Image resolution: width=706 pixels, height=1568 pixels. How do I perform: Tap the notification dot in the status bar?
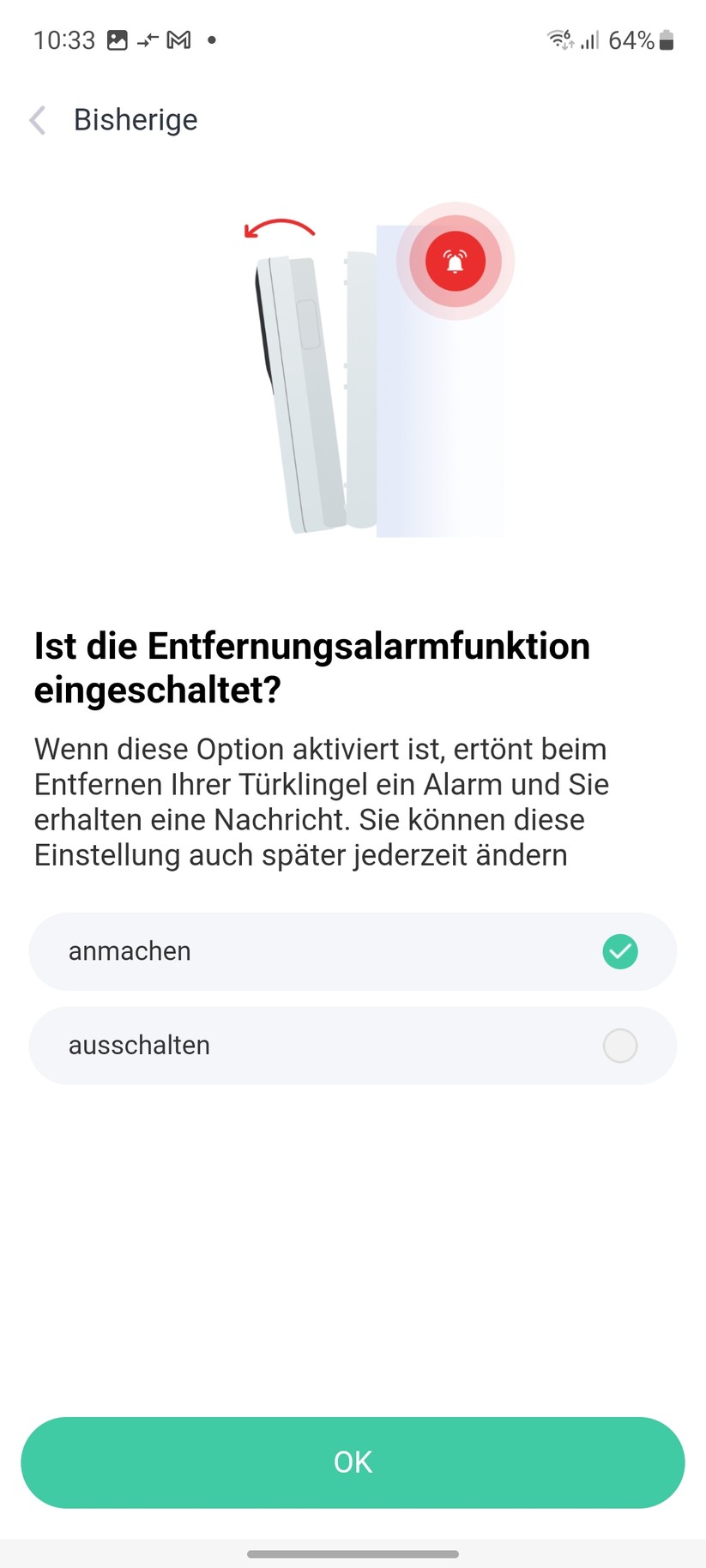(210, 40)
